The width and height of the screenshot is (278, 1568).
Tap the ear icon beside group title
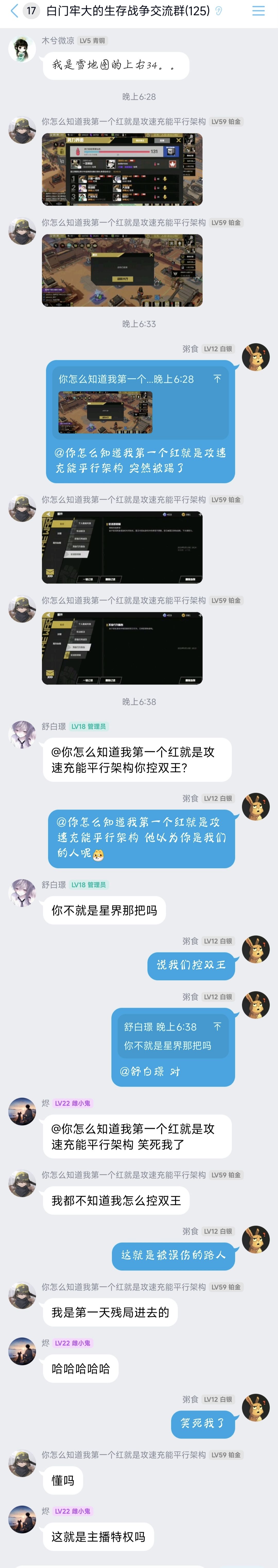(219, 11)
